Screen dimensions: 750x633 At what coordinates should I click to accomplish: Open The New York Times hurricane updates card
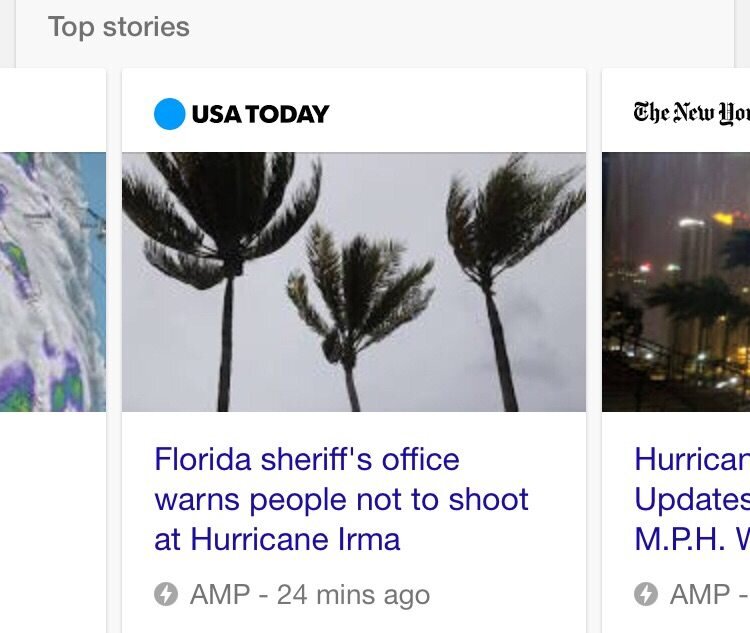690,499
